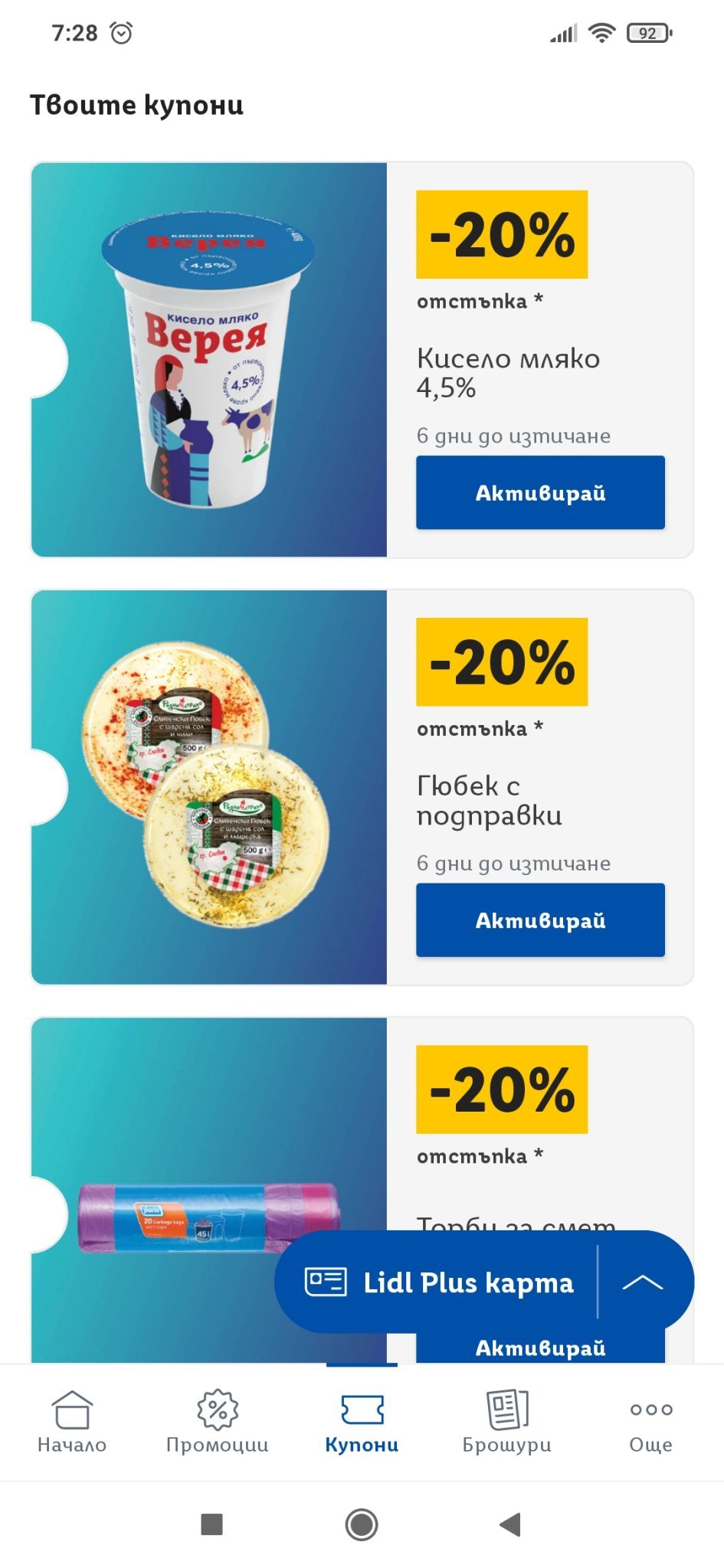Open the Брошури tab
Image resolution: width=724 pixels, height=1568 pixels.
coord(506,1422)
